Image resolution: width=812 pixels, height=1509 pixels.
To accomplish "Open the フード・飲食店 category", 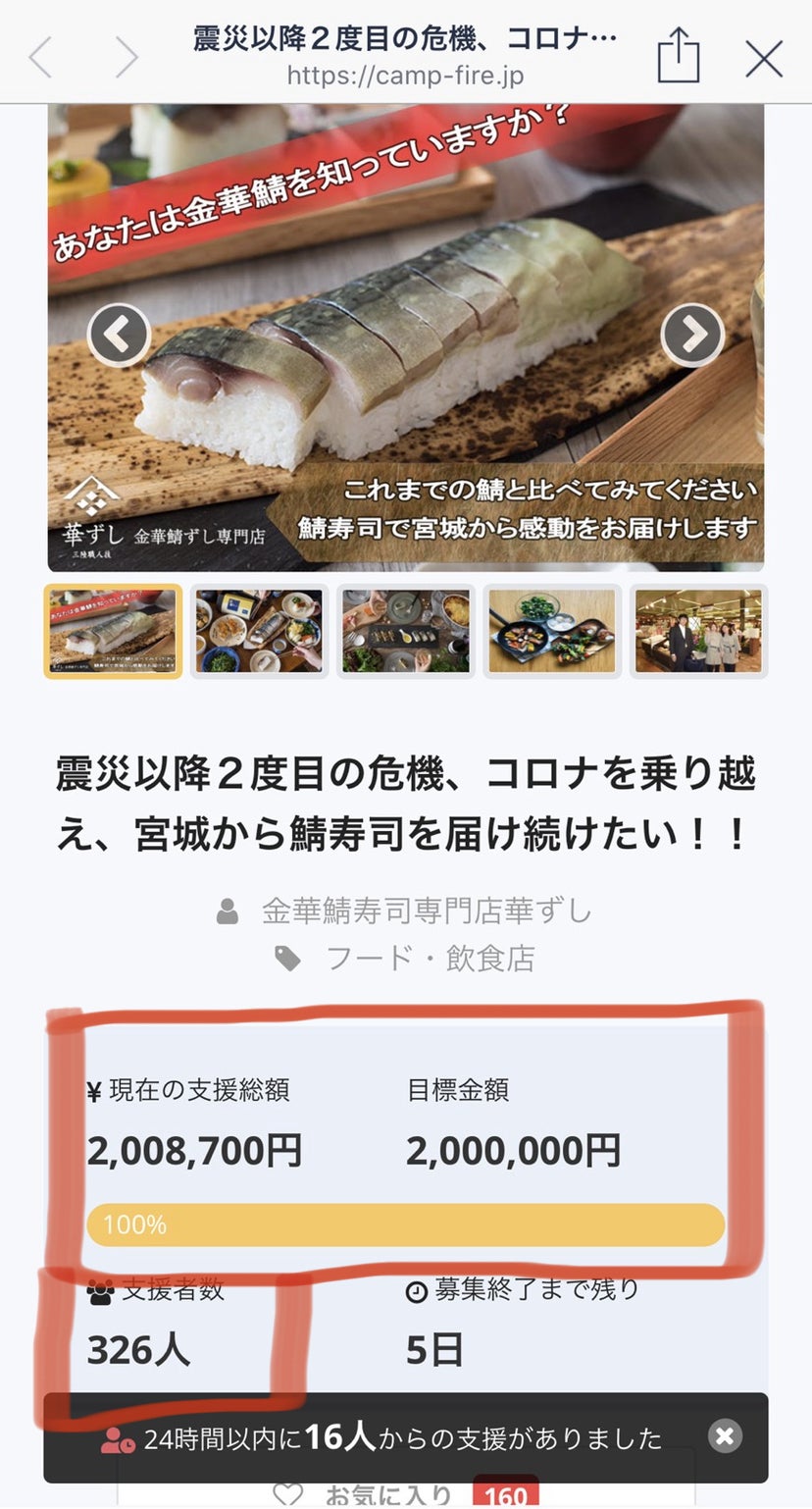I will (x=430, y=958).
